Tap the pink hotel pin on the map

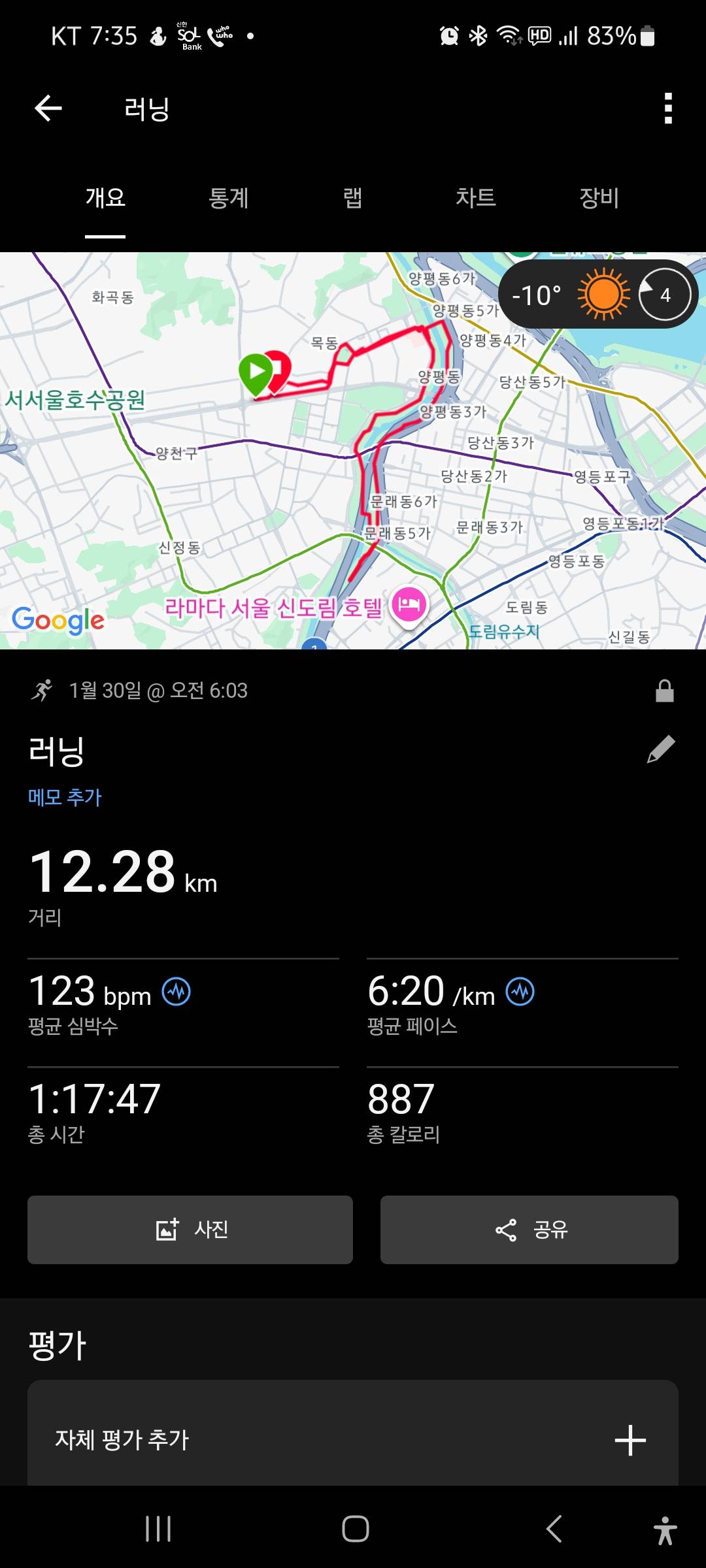coord(409,605)
